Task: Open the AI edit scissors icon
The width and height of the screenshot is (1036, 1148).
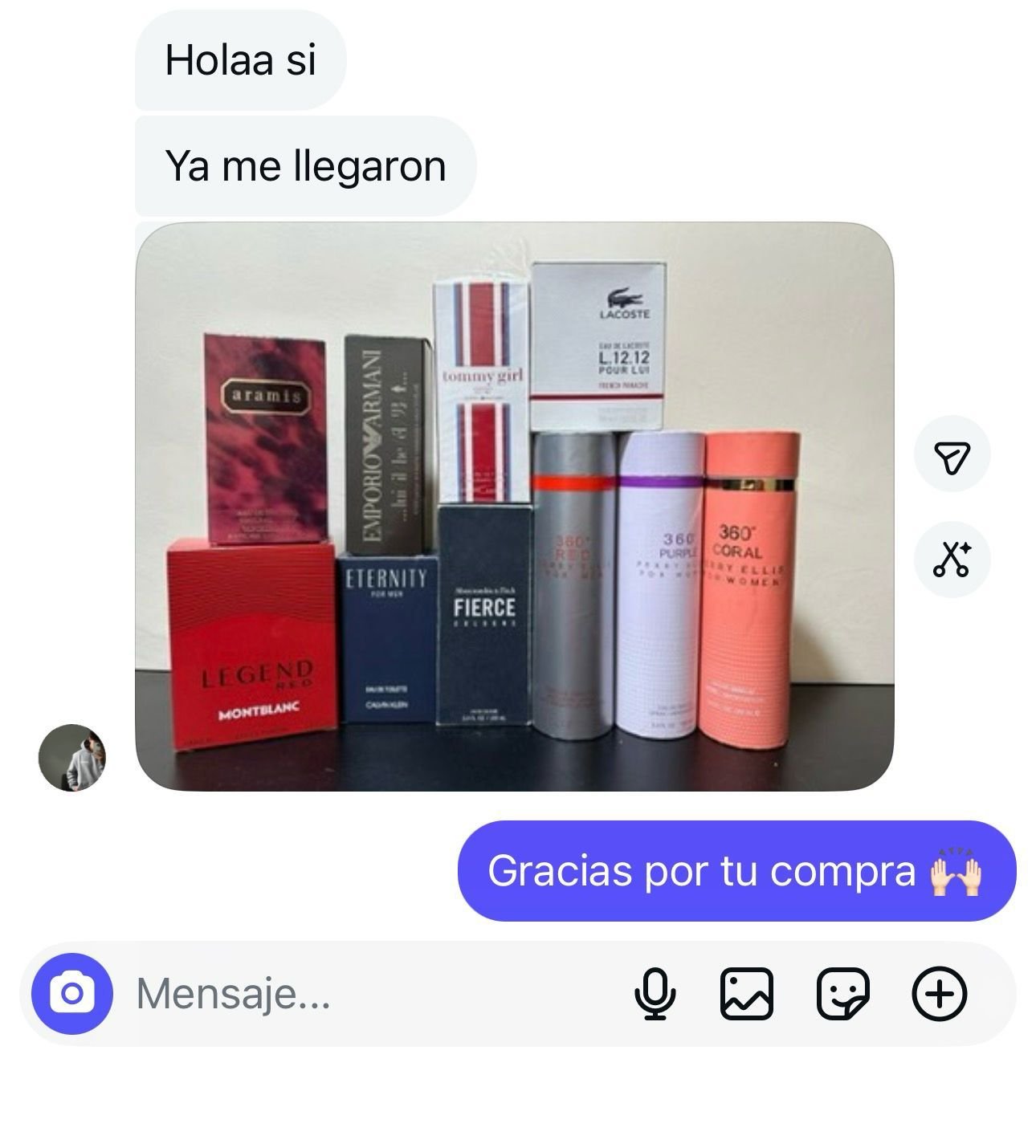Action: [x=952, y=560]
